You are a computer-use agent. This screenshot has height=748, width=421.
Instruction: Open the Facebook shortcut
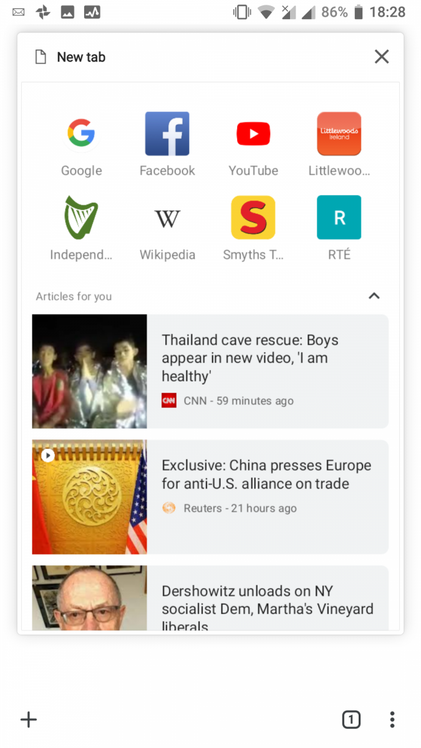click(167, 144)
